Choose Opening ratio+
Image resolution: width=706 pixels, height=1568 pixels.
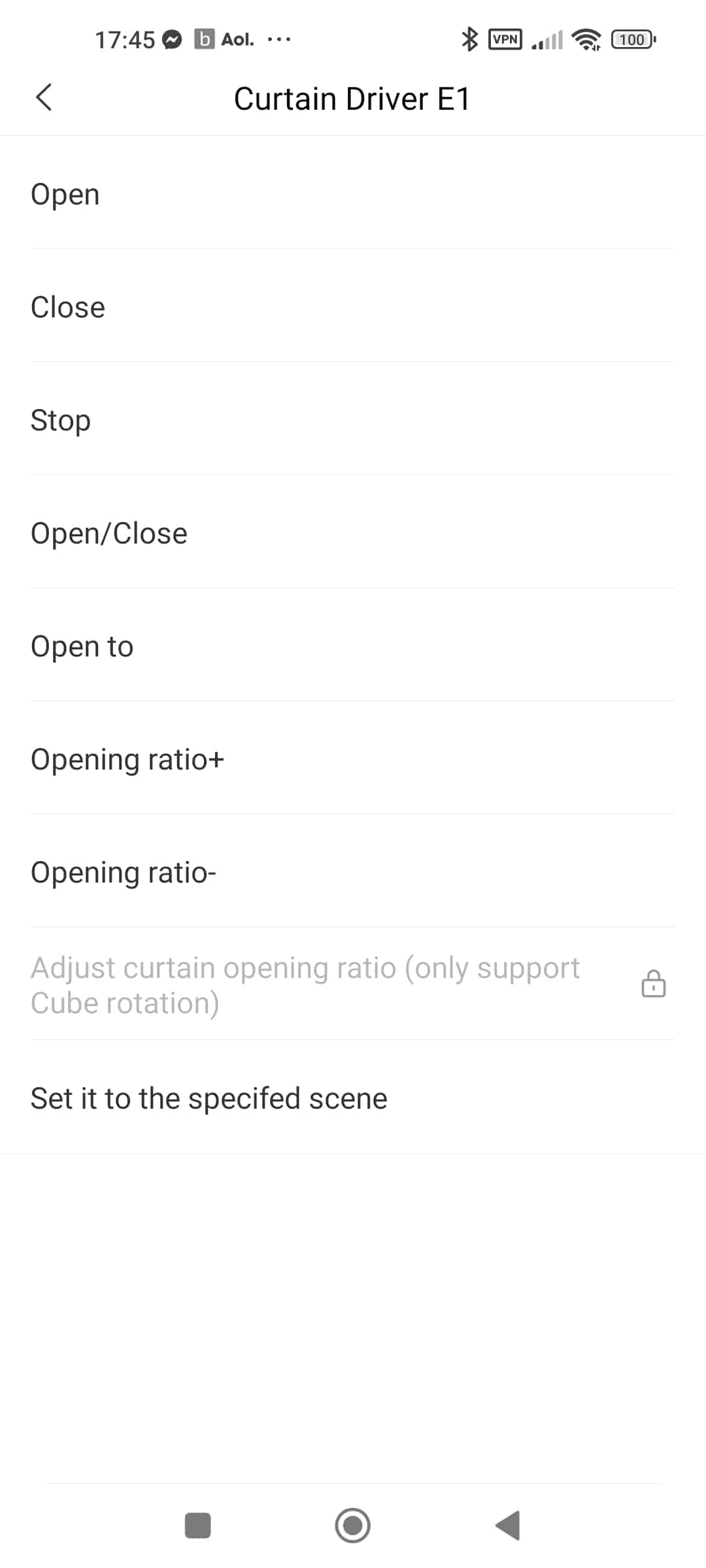[x=353, y=759]
